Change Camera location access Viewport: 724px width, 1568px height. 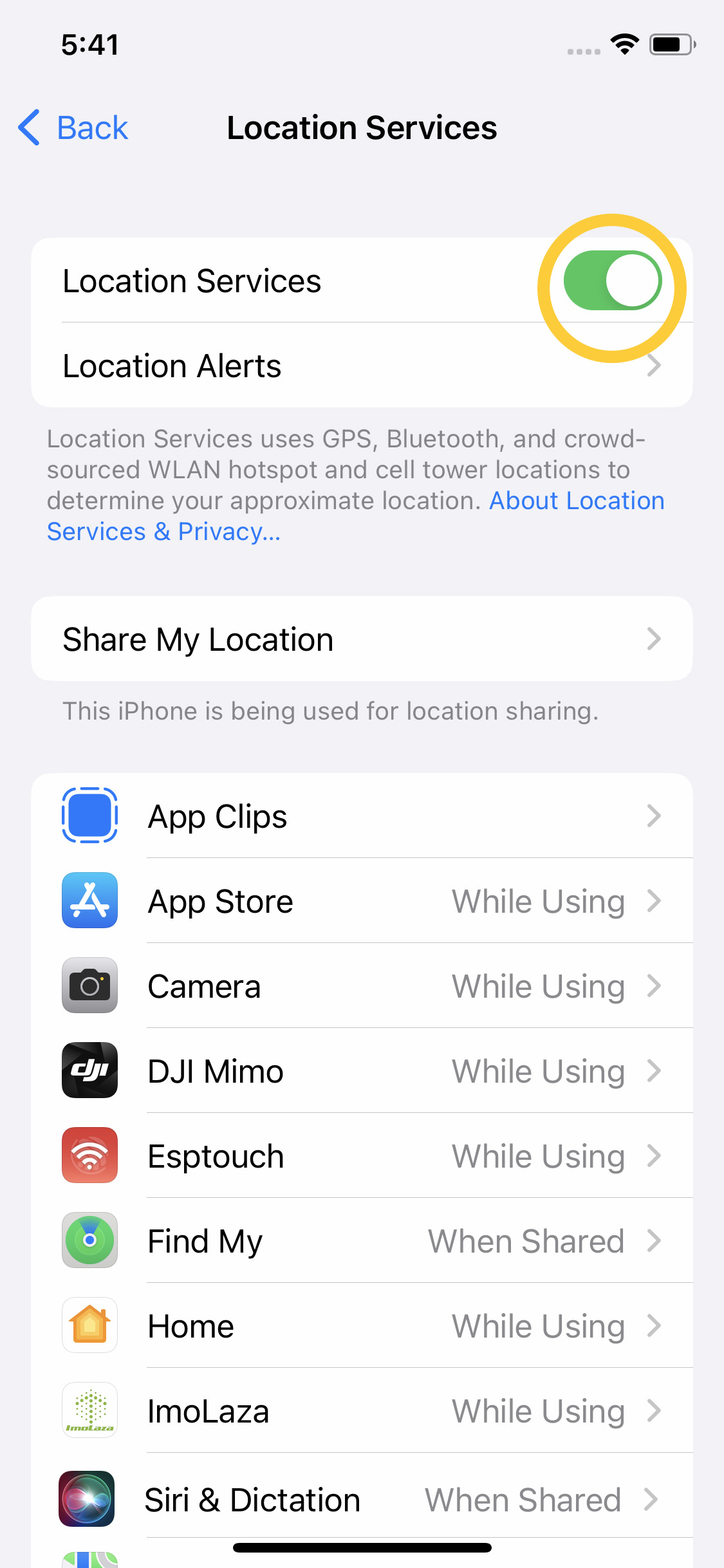pyautogui.click(x=362, y=985)
